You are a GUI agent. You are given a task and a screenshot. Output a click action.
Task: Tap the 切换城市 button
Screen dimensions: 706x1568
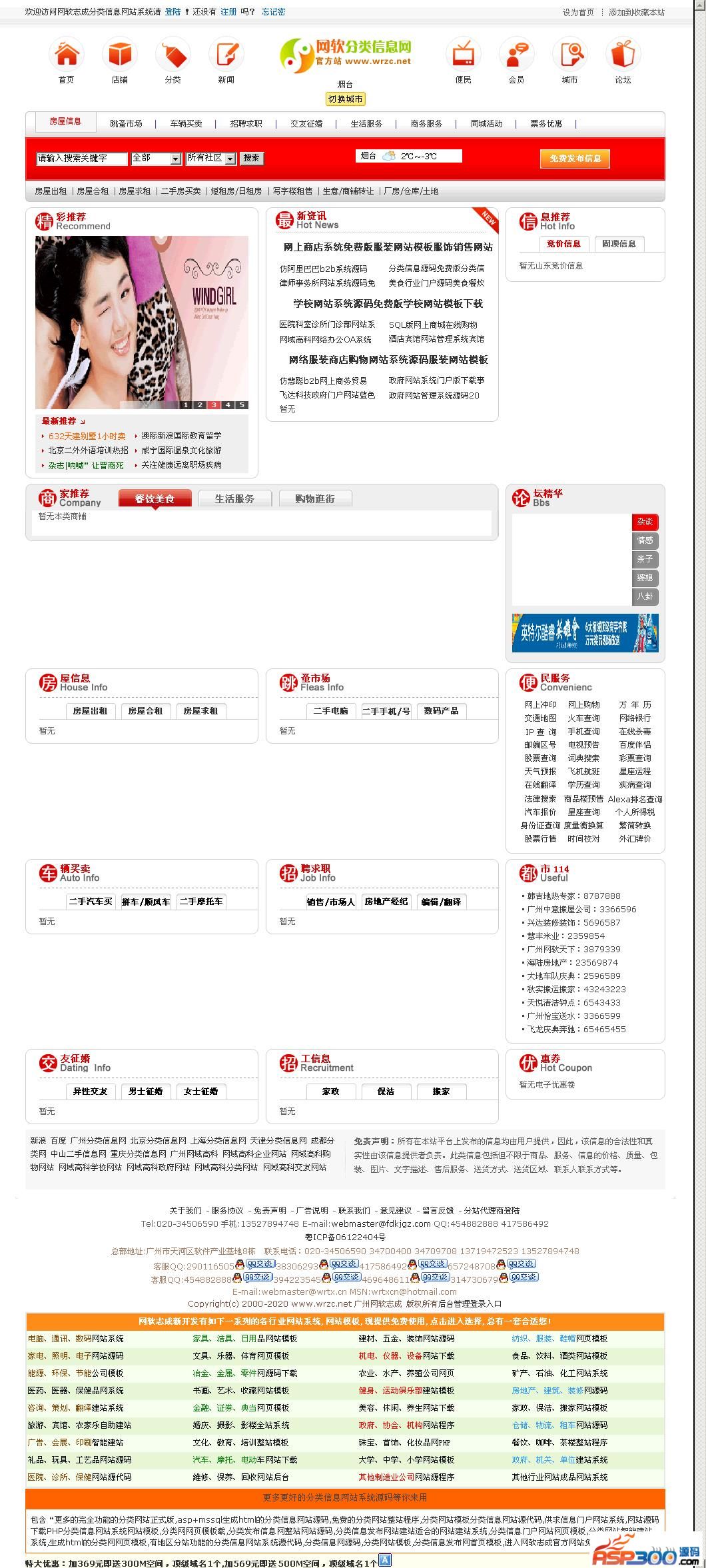(345, 99)
